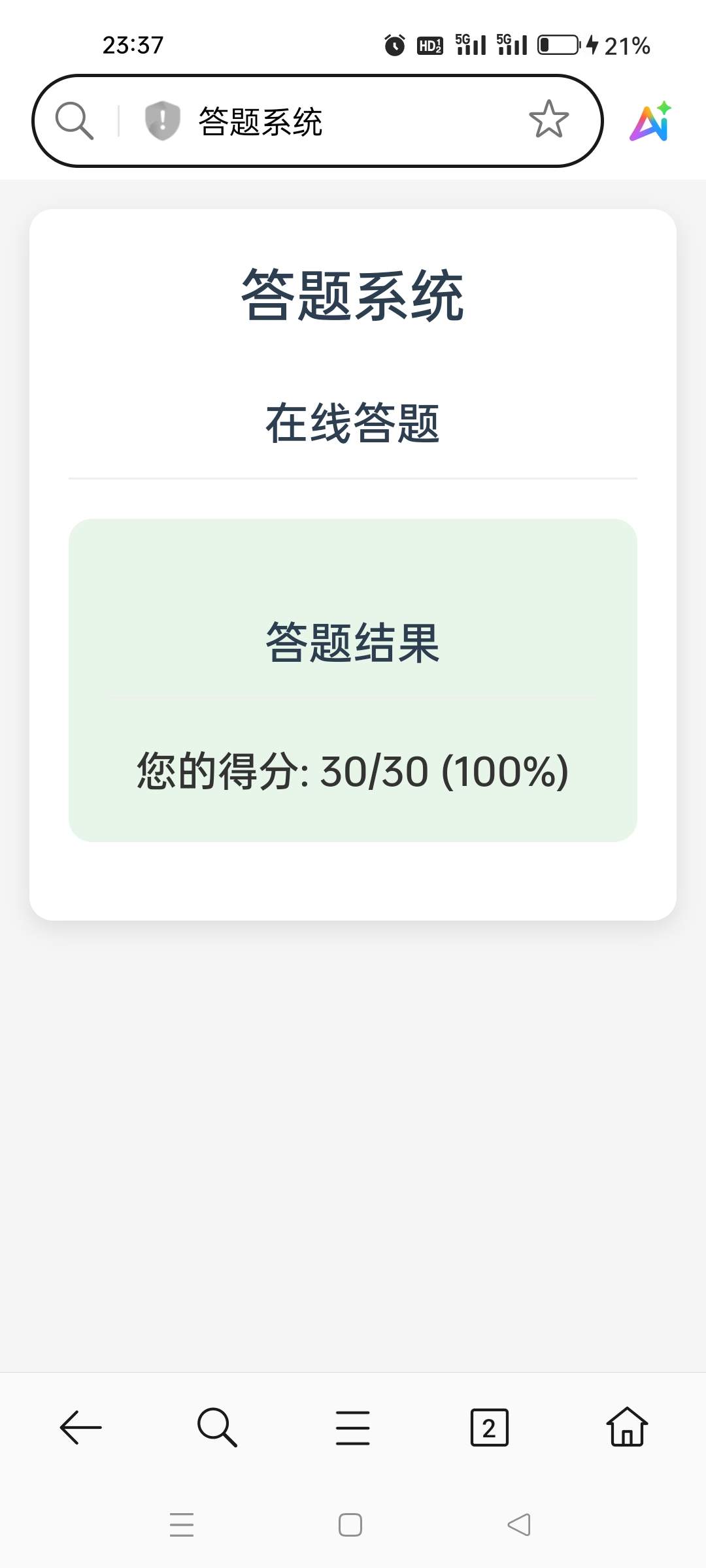Open the browser menu
706x1568 pixels.
click(x=353, y=1428)
